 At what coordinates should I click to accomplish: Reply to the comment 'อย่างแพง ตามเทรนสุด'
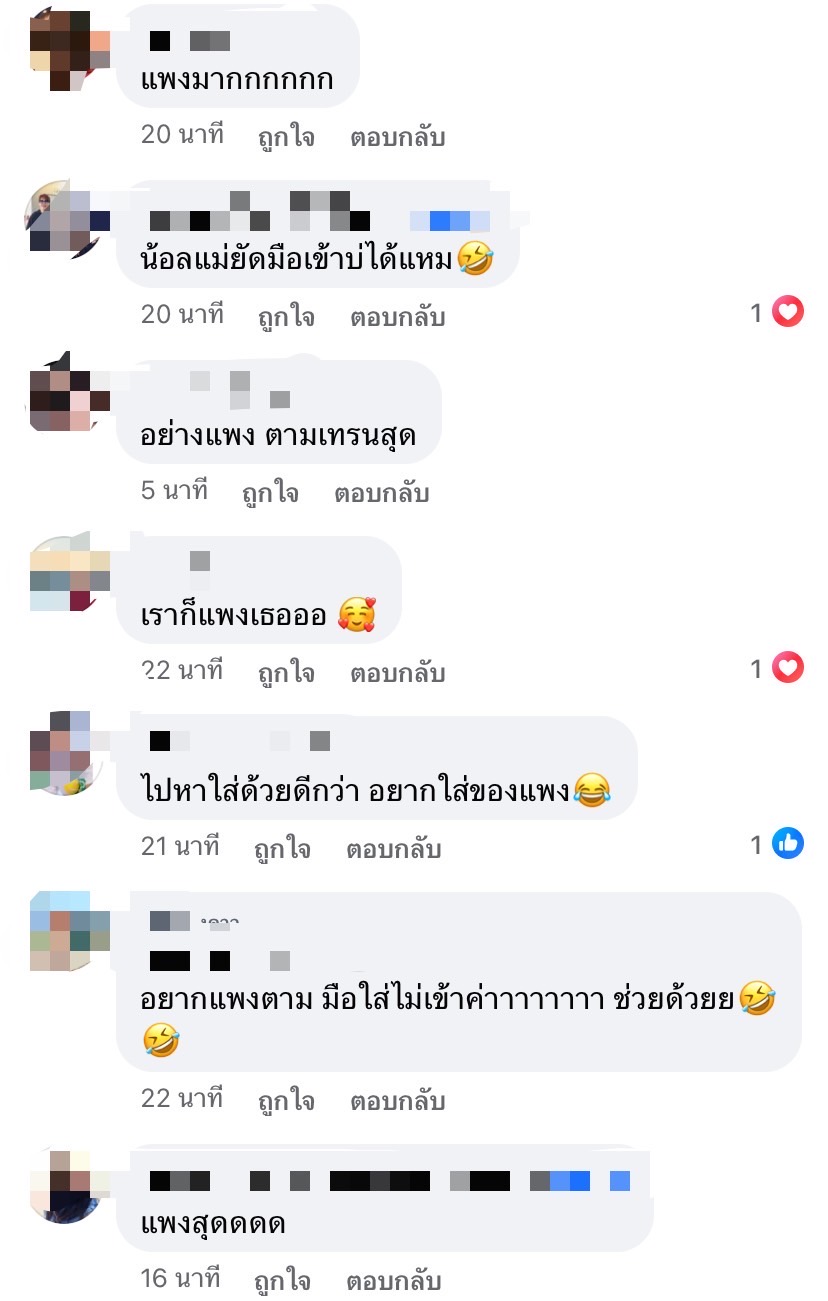381,493
